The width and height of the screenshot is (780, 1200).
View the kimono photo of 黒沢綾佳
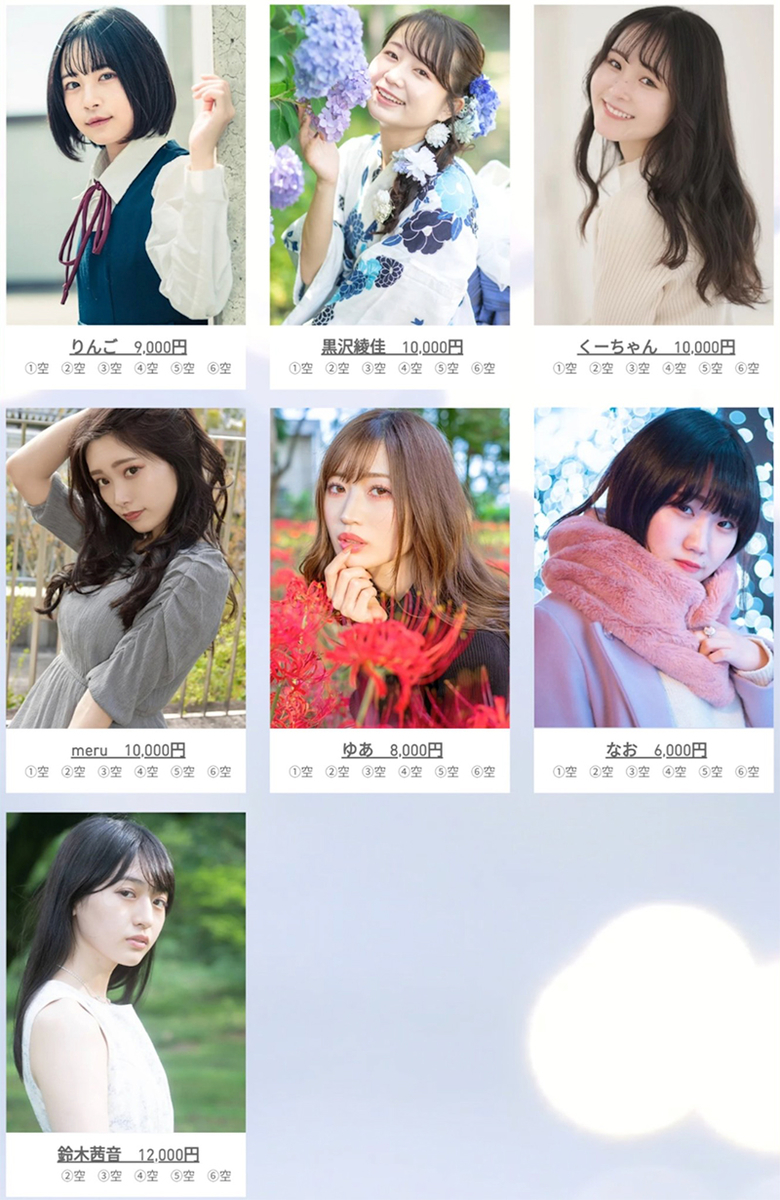(x=390, y=165)
